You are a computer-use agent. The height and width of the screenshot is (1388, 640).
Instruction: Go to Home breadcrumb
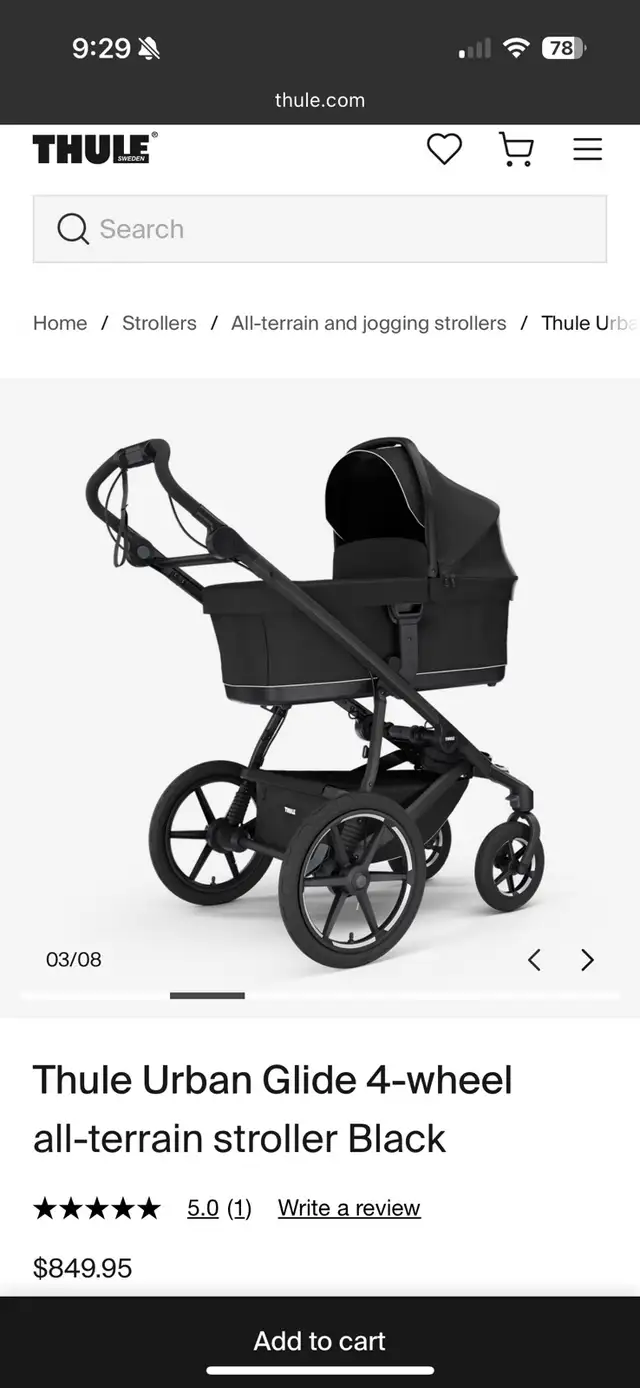pyautogui.click(x=60, y=323)
